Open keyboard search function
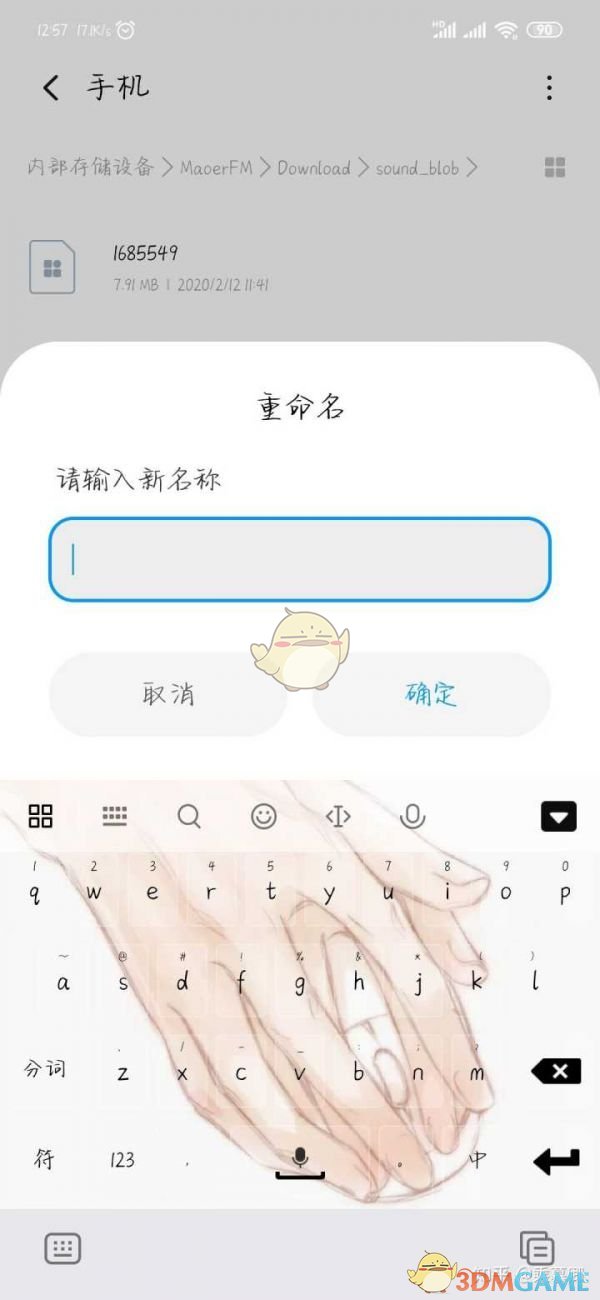The image size is (600, 1300). tap(189, 816)
